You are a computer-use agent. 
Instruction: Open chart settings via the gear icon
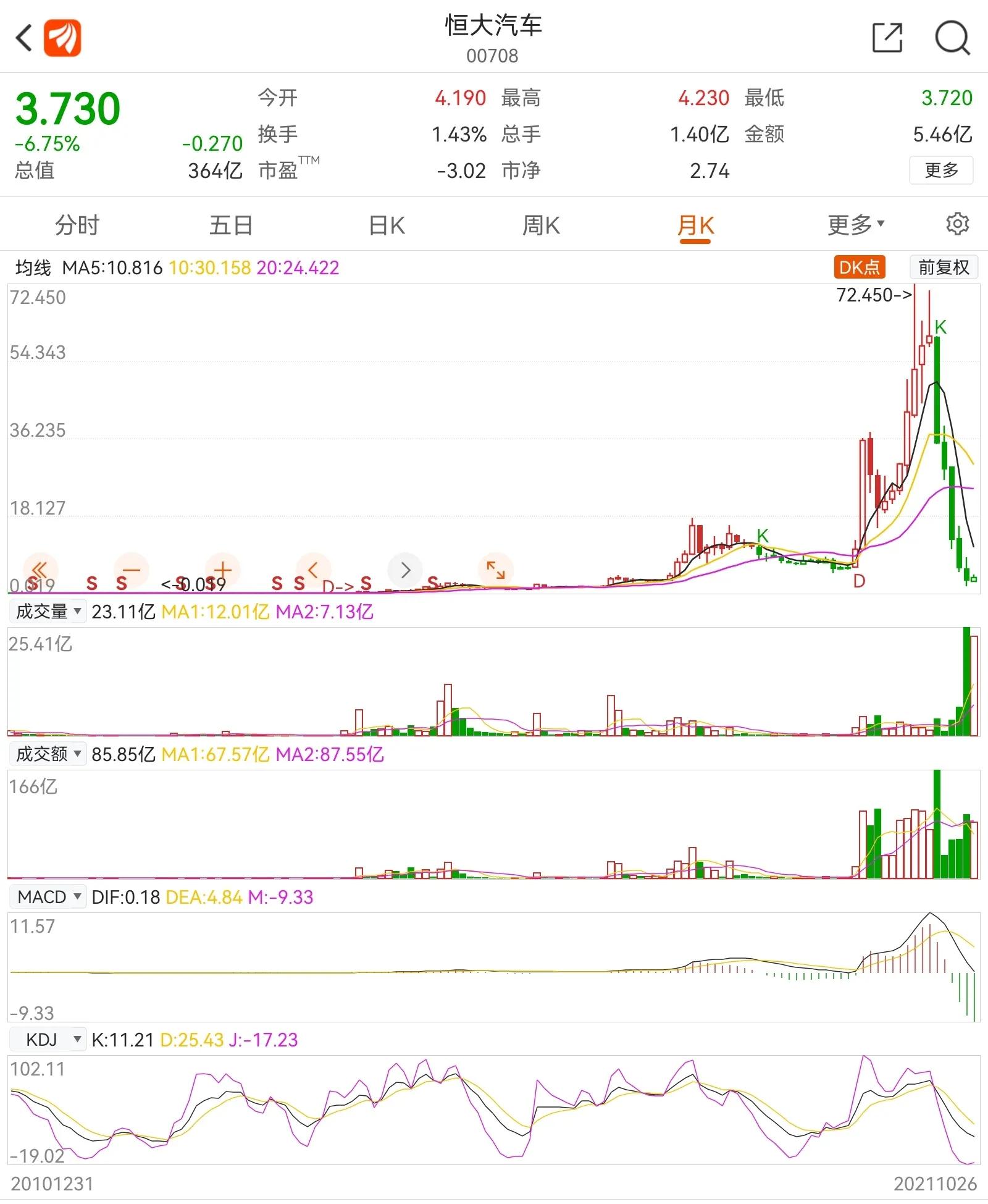956,224
